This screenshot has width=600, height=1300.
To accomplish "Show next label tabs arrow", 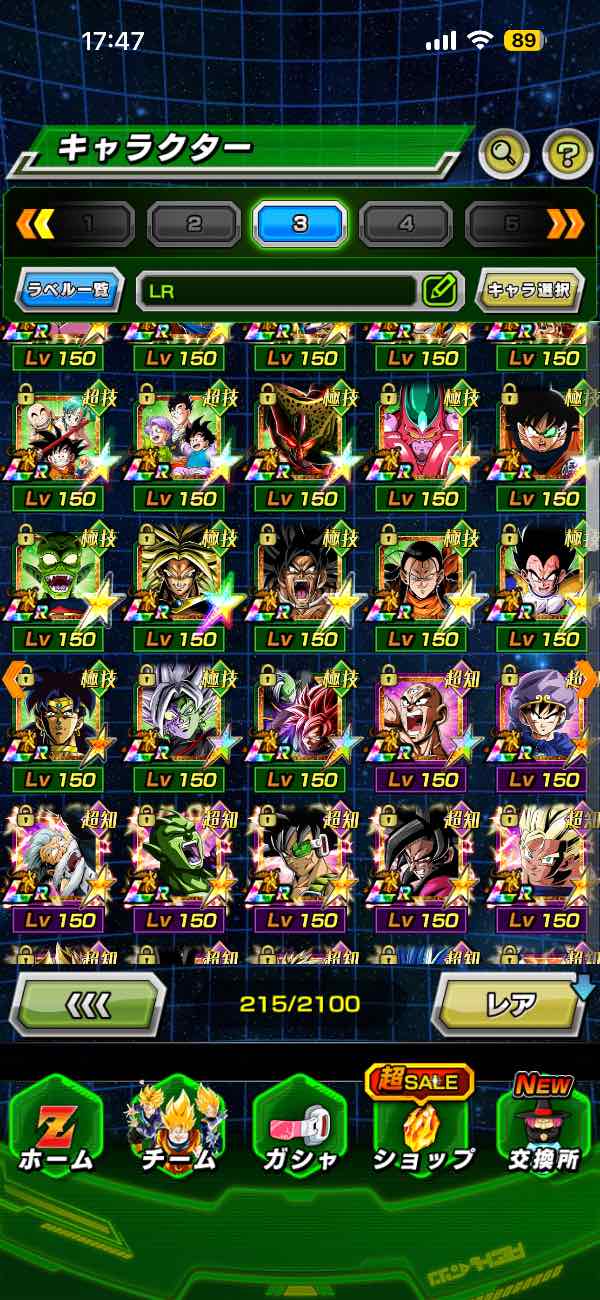I will (566, 224).
